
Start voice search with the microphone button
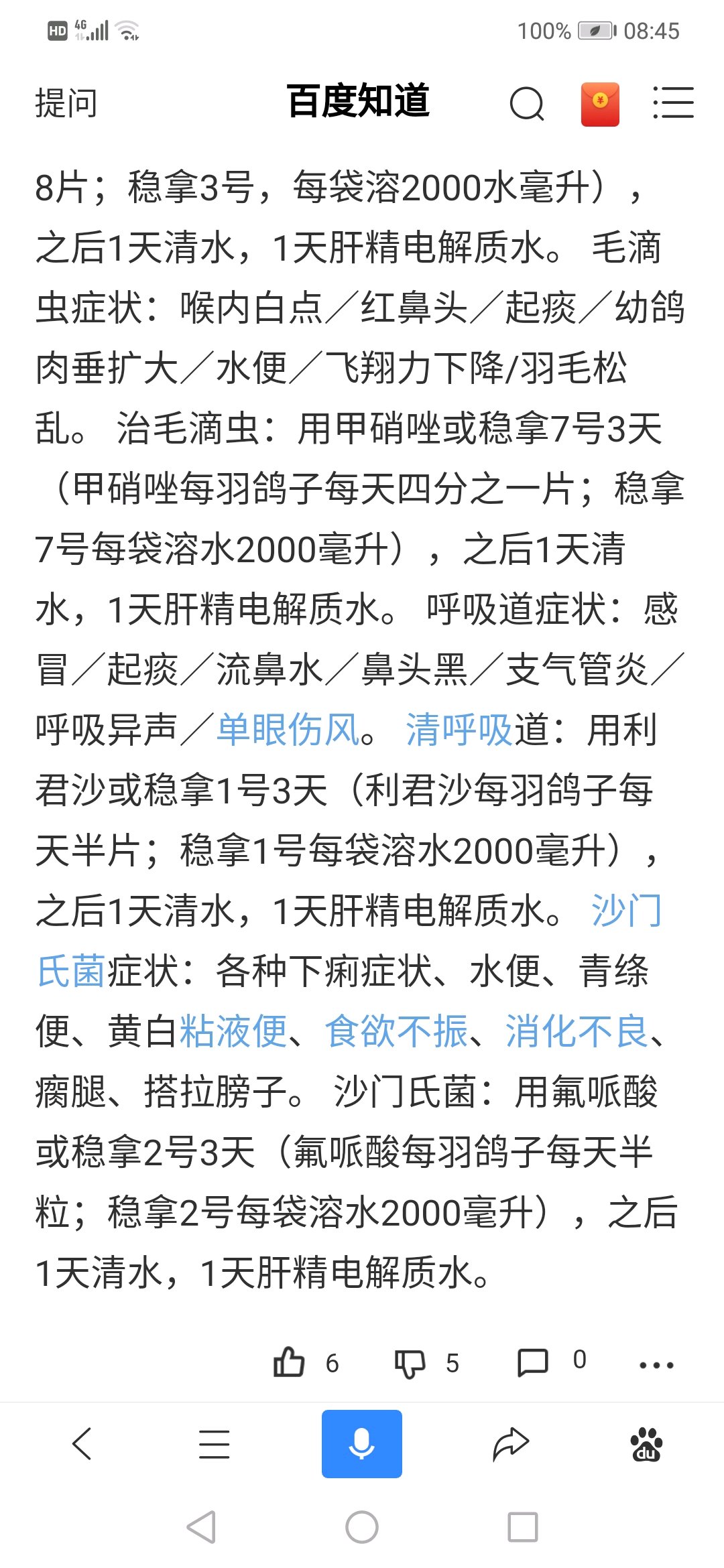(362, 1443)
